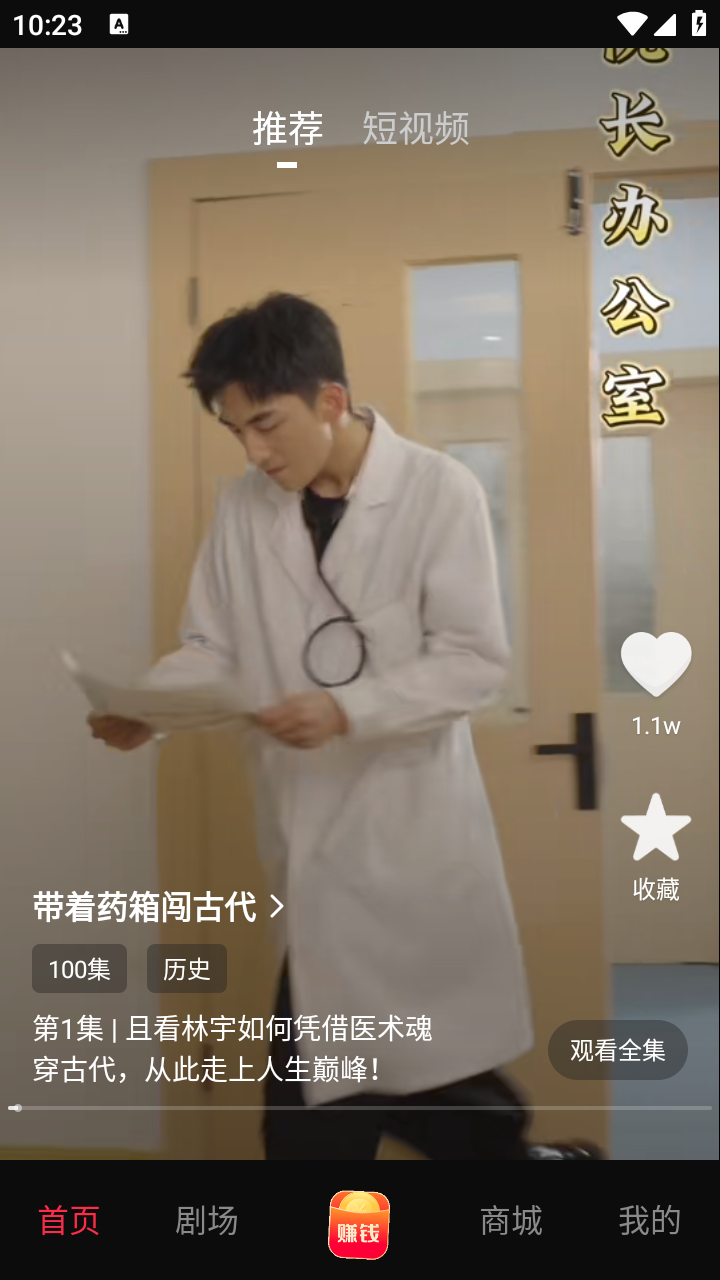
Task: Tap the video progress slider
Action: pos(360,1107)
